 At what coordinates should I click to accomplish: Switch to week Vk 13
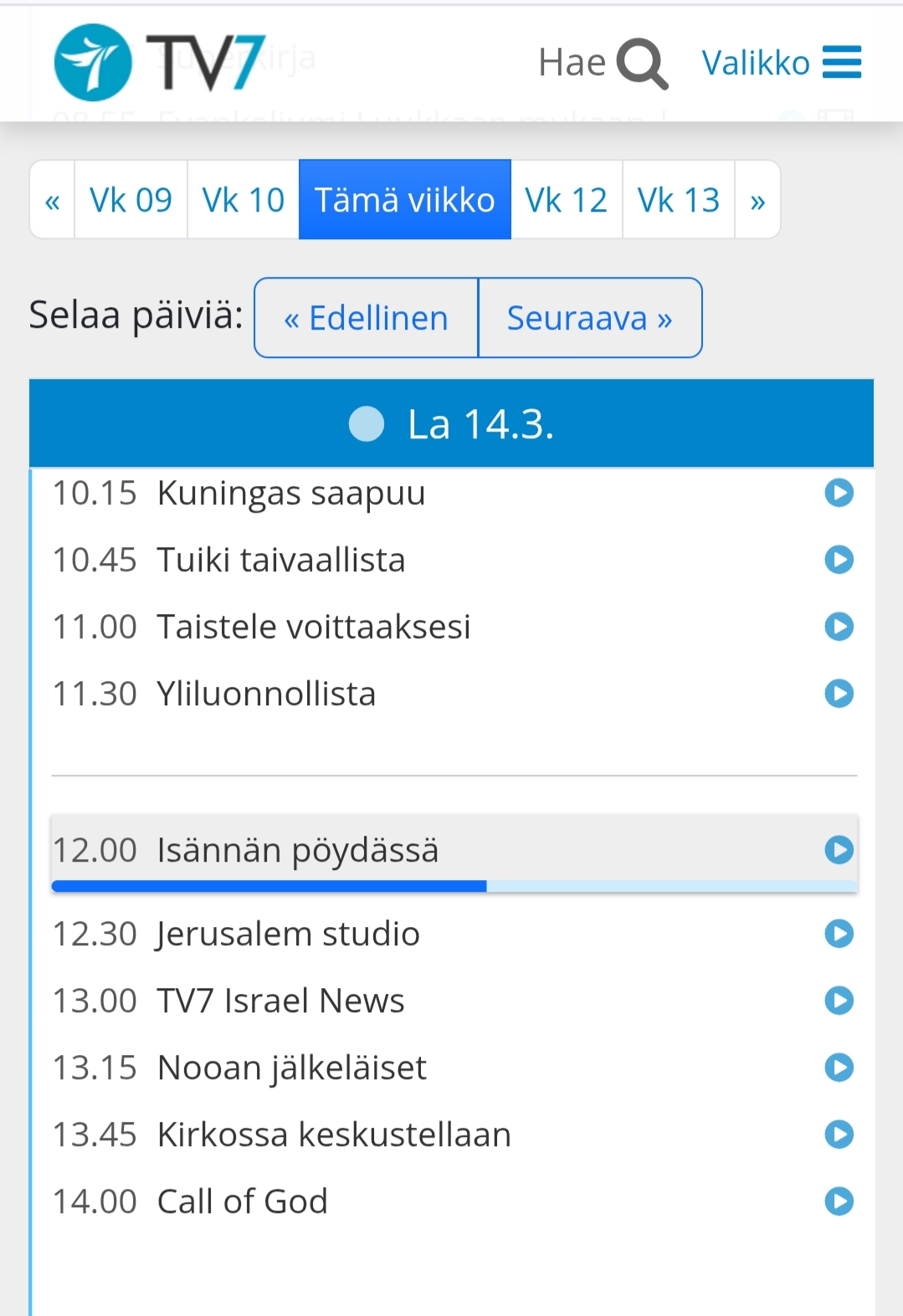678,200
